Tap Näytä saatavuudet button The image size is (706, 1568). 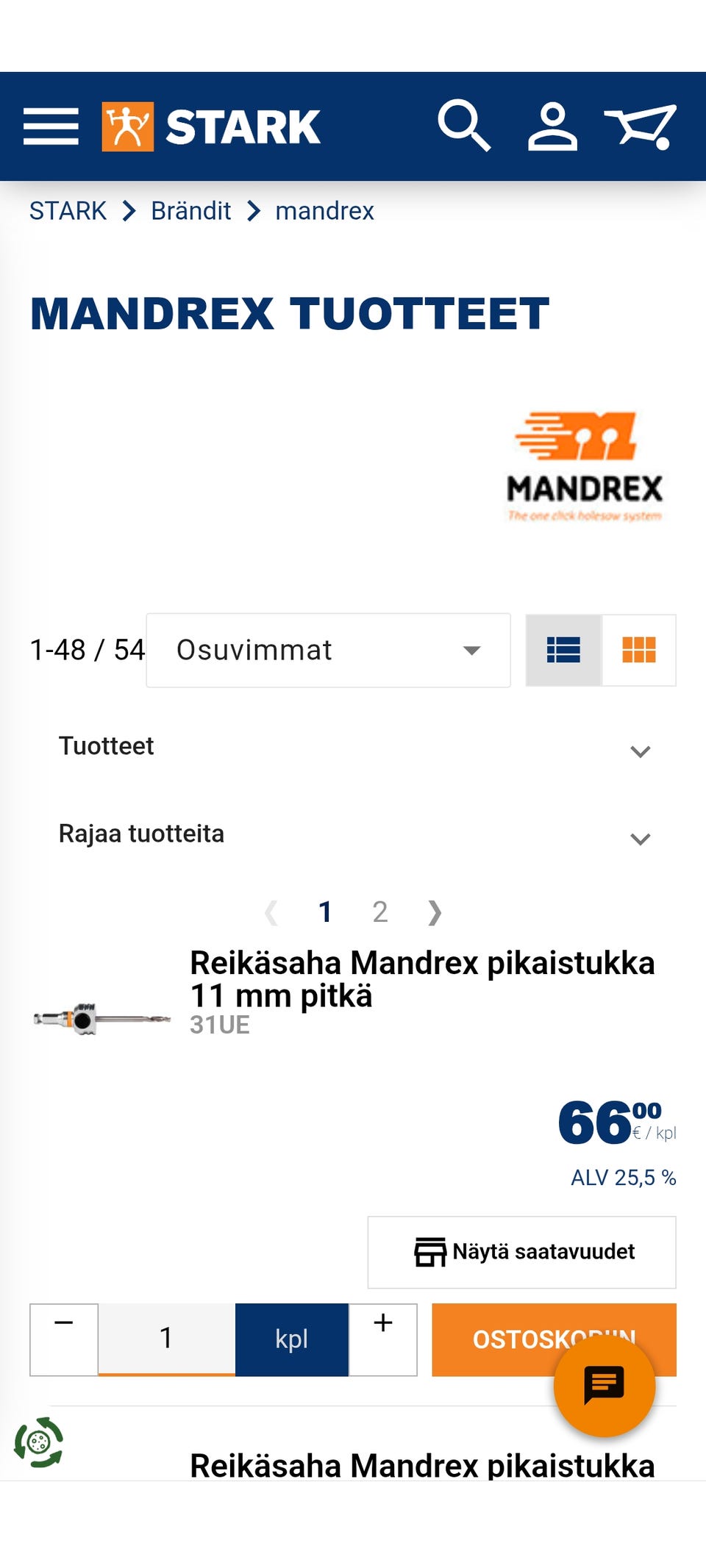coord(522,1252)
